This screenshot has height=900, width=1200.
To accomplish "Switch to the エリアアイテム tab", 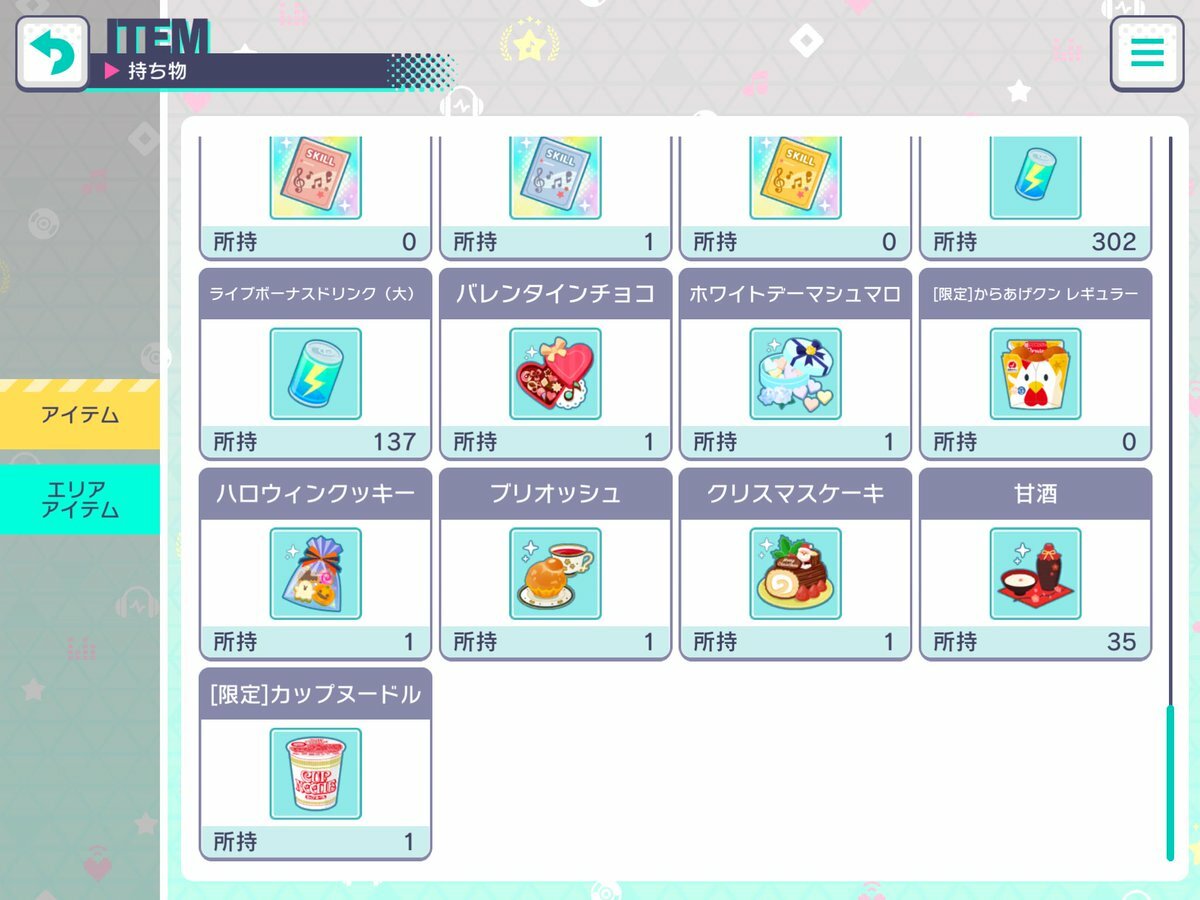I will (80, 499).
